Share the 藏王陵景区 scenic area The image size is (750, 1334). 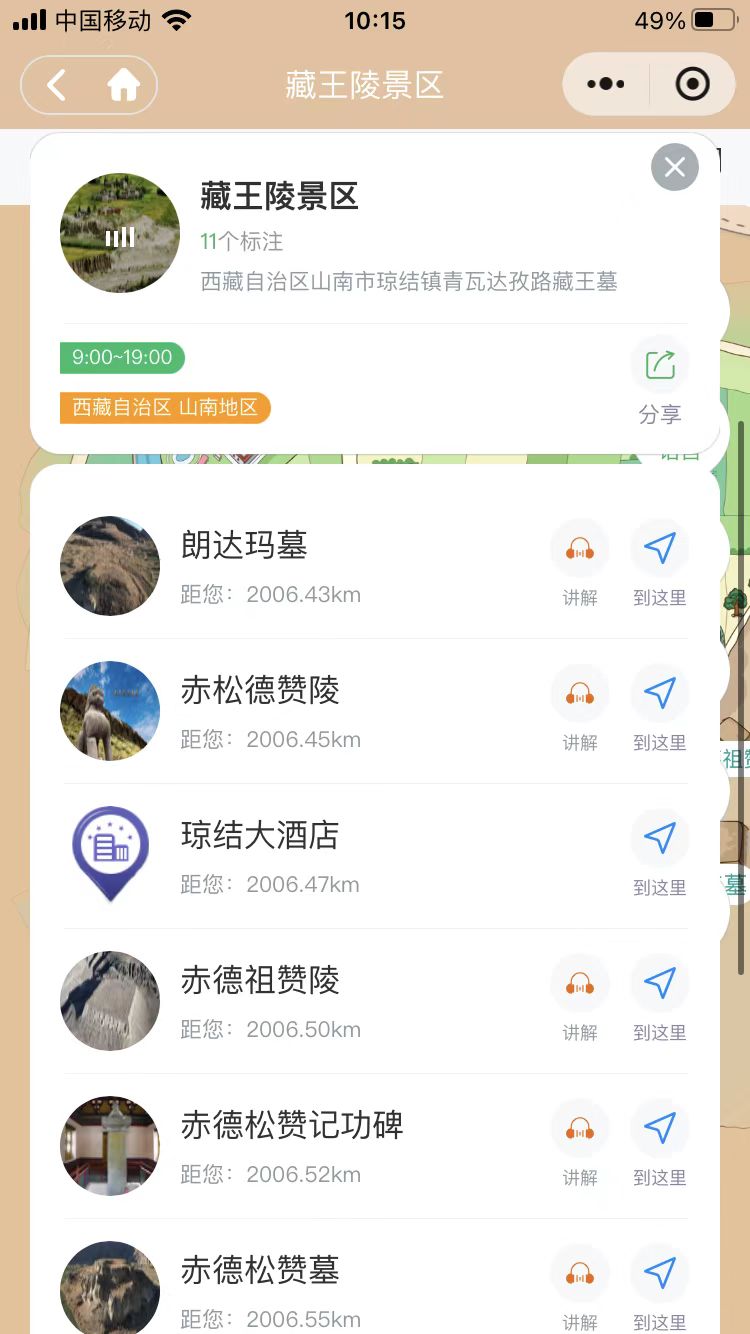click(659, 380)
